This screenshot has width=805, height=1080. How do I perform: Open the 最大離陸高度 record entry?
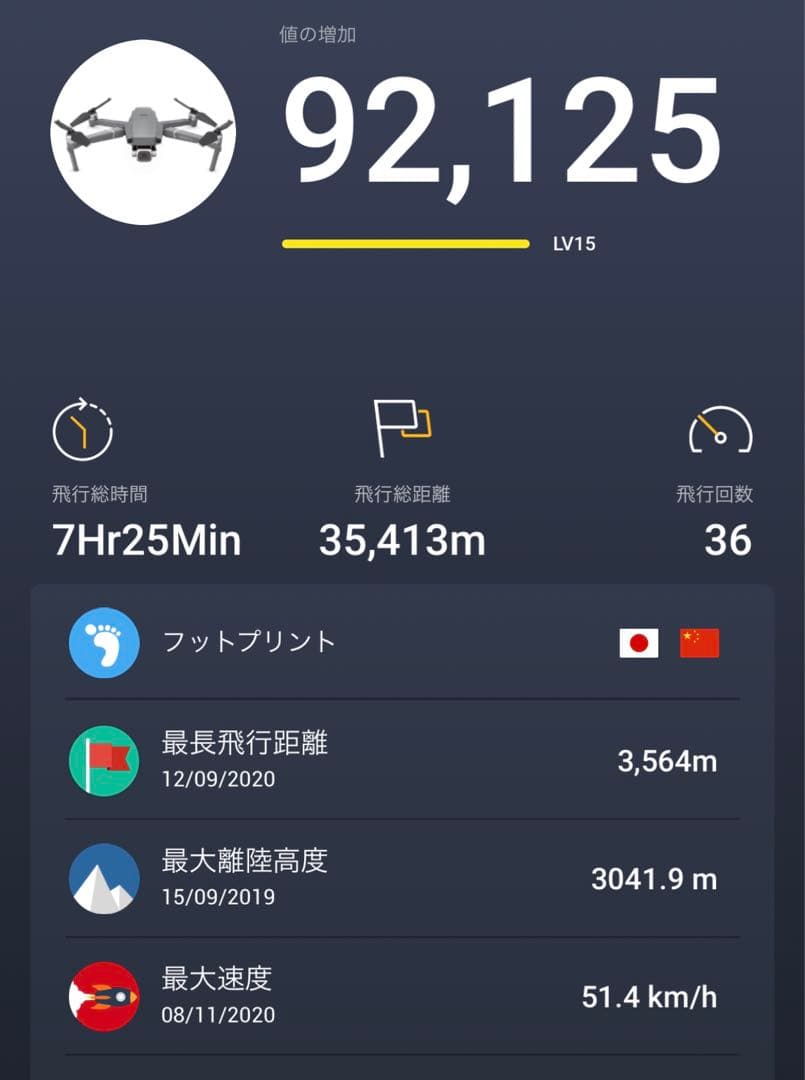click(400, 878)
